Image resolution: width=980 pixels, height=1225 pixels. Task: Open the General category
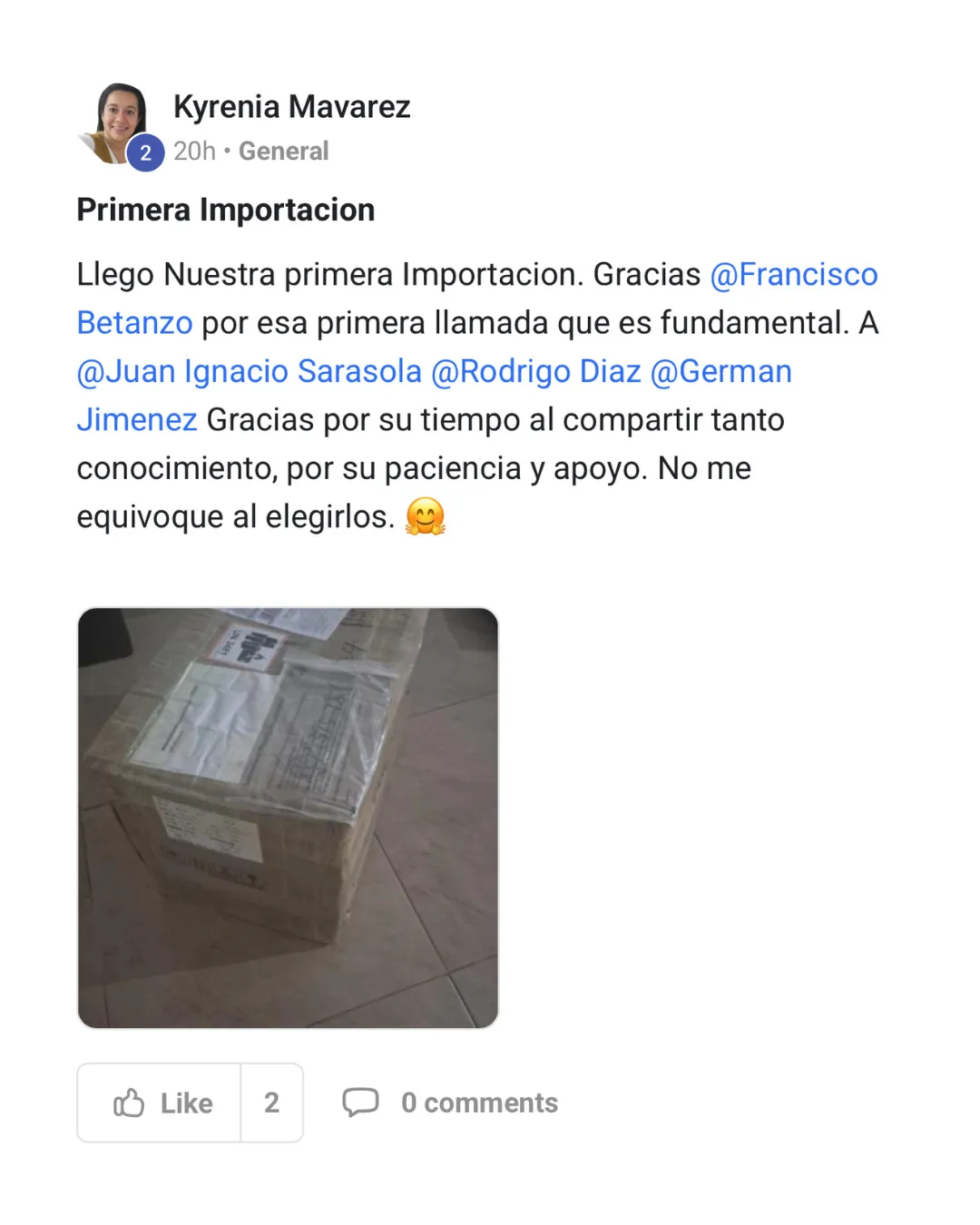pos(283,152)
